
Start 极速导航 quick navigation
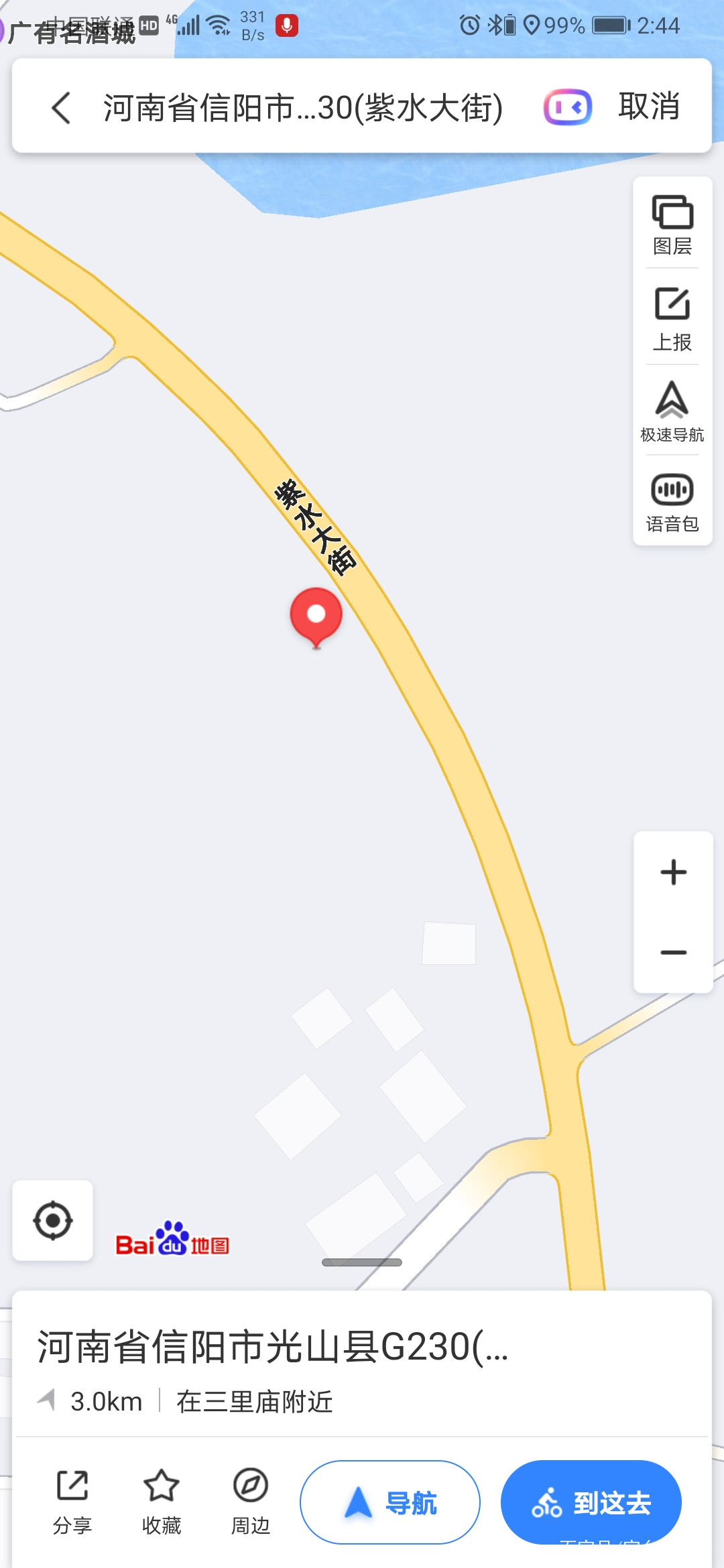point(672,412)
